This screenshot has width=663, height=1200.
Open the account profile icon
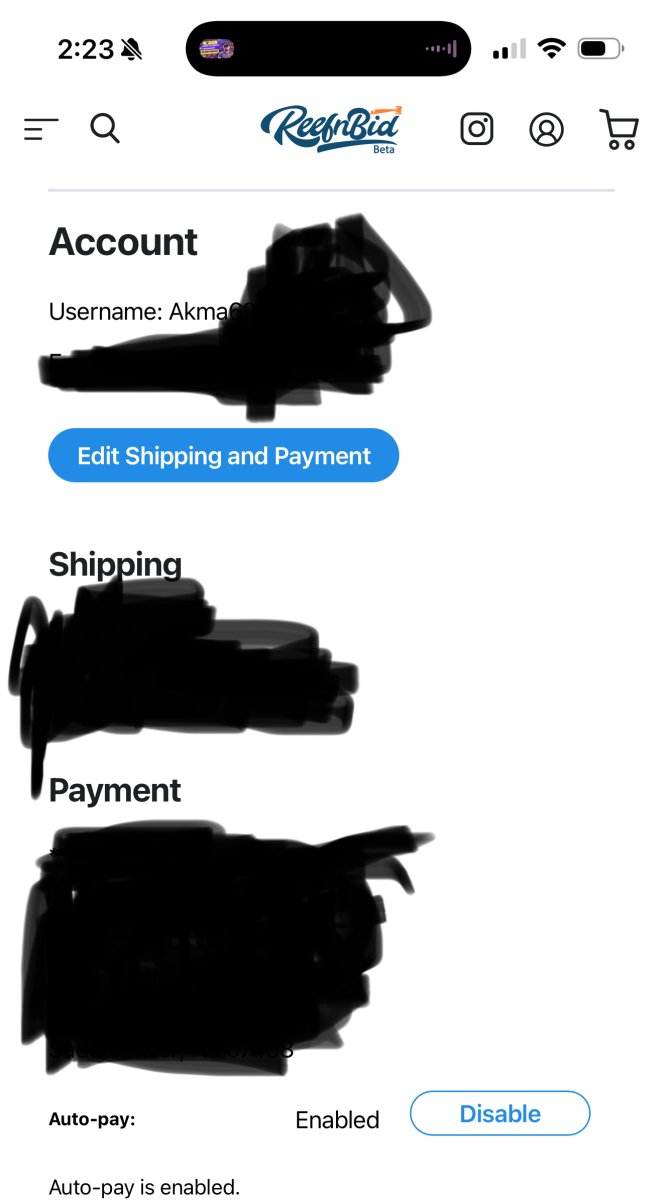pyautogui.click(x=546, y=129)
